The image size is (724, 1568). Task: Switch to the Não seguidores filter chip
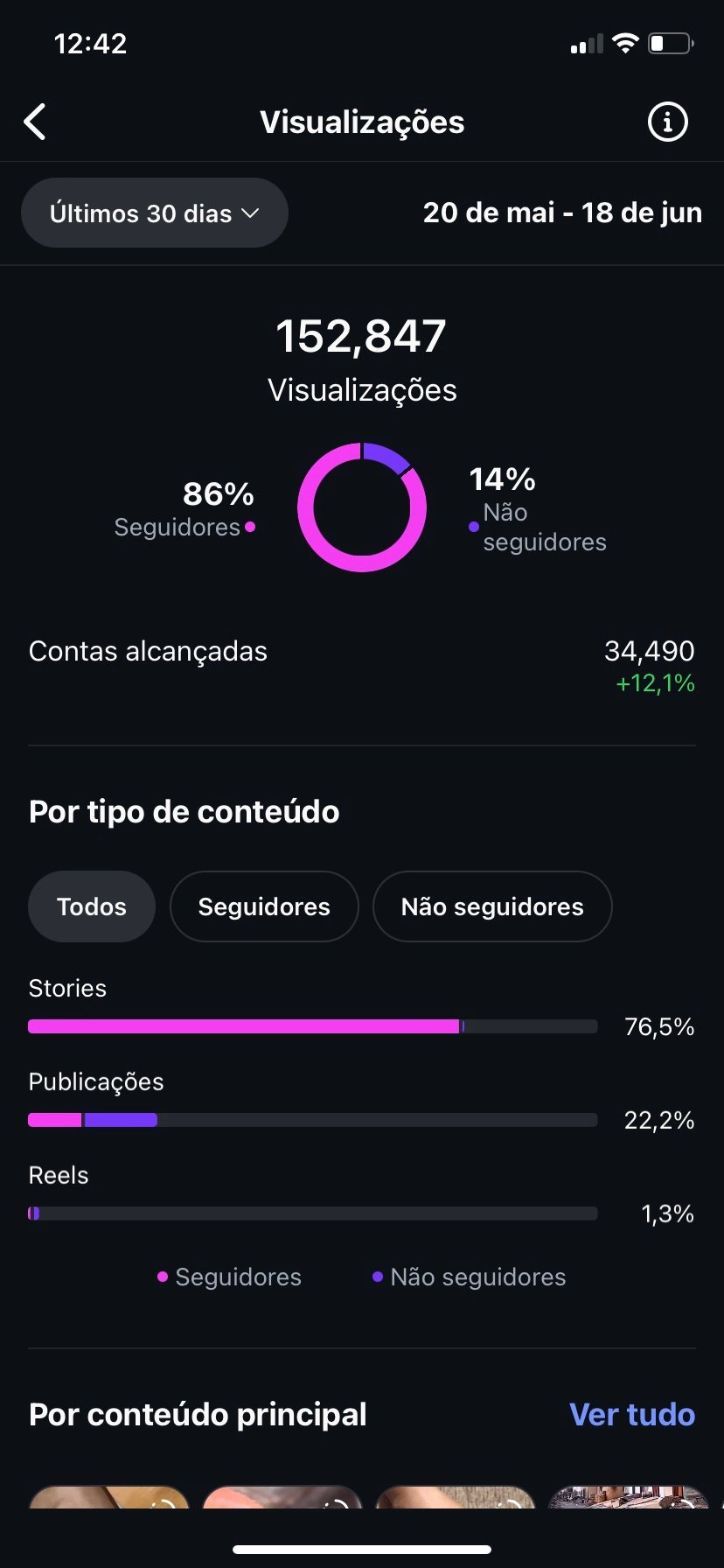(492, 906)
